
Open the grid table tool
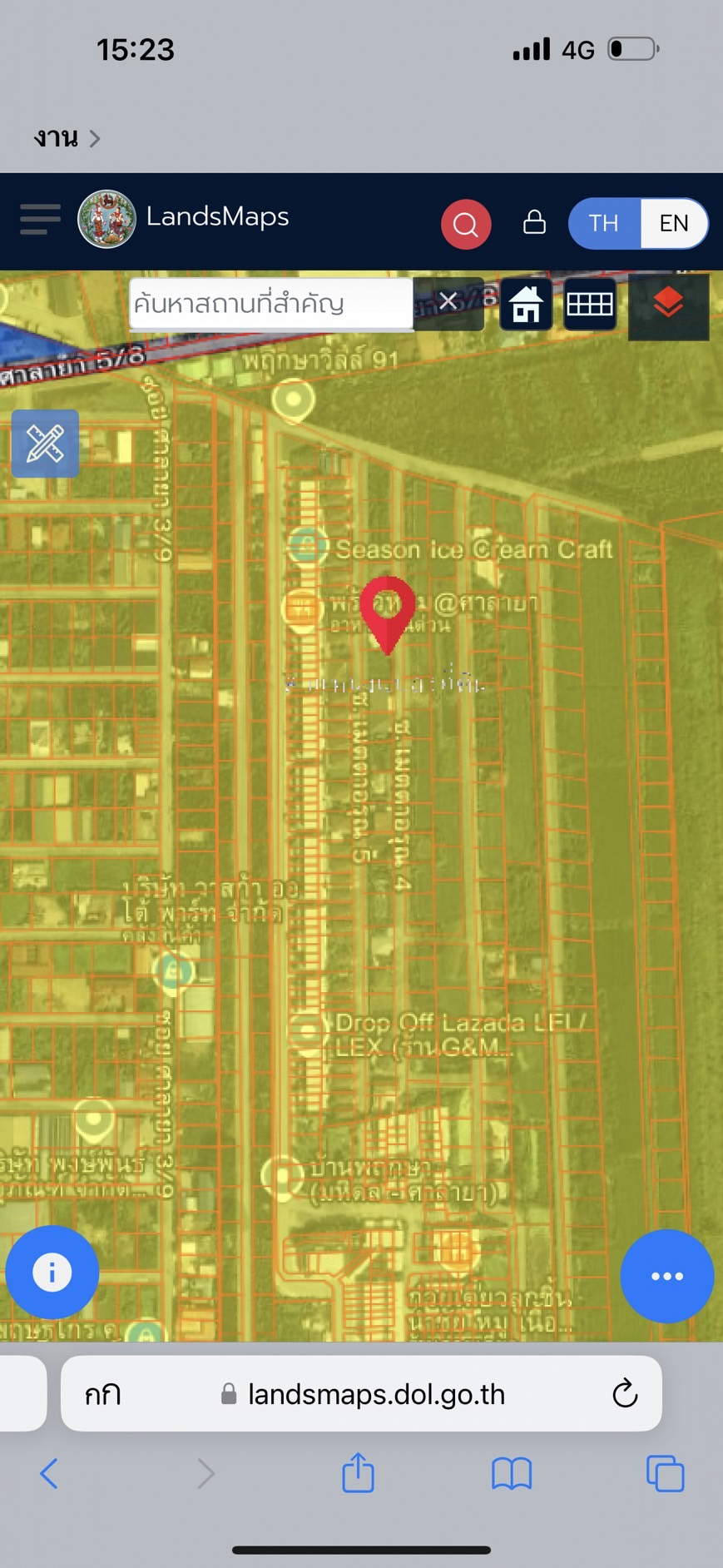click(x=590, y=305)
